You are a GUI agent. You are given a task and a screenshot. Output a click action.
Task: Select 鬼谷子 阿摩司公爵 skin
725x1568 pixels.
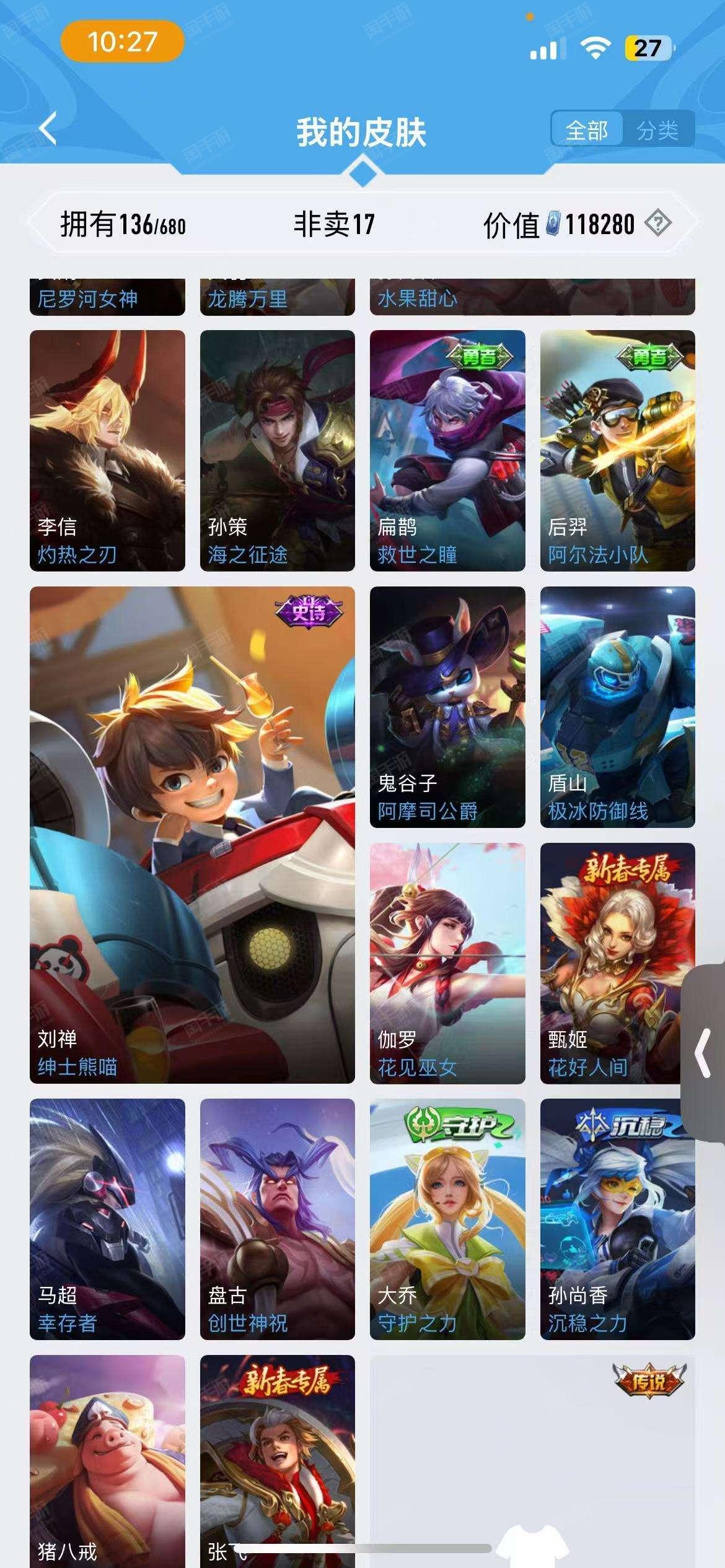click(x=447, y=707)
